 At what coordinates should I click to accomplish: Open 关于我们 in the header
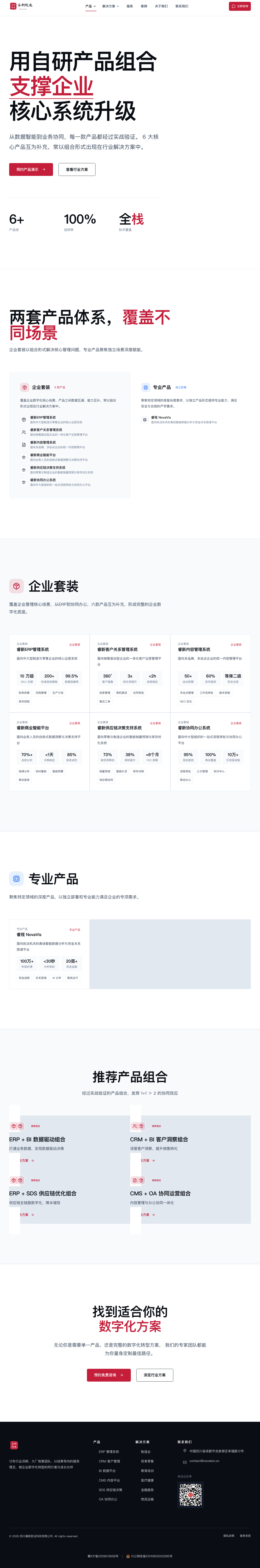coord(161,6)
